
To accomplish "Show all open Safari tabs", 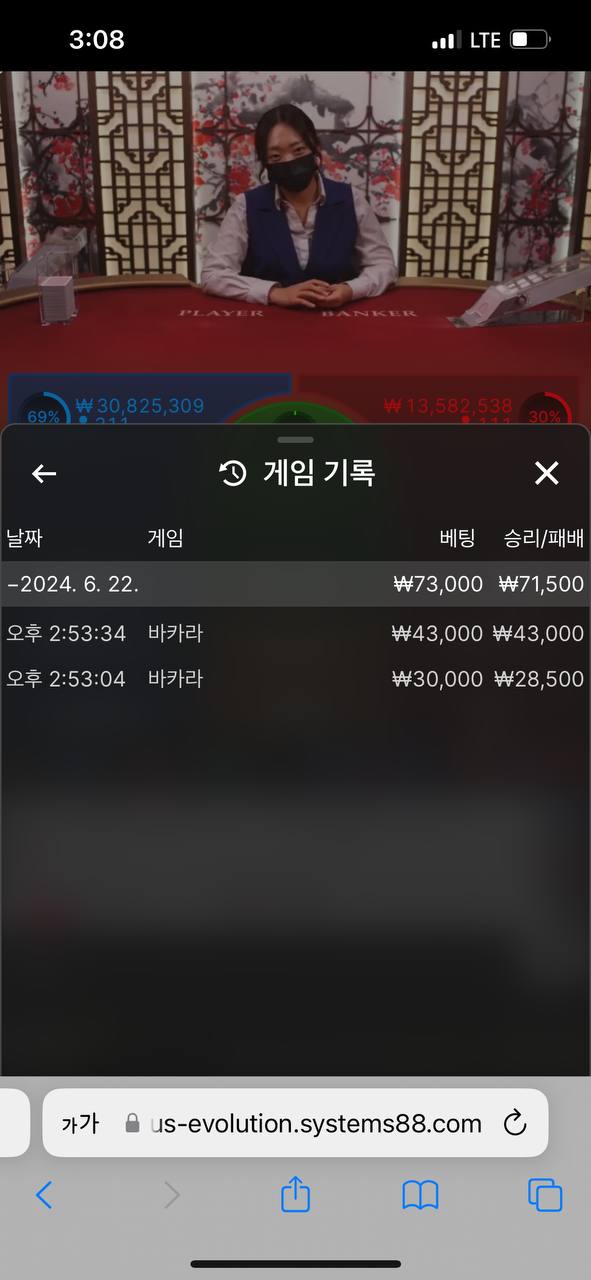I will coord(545,1195).
